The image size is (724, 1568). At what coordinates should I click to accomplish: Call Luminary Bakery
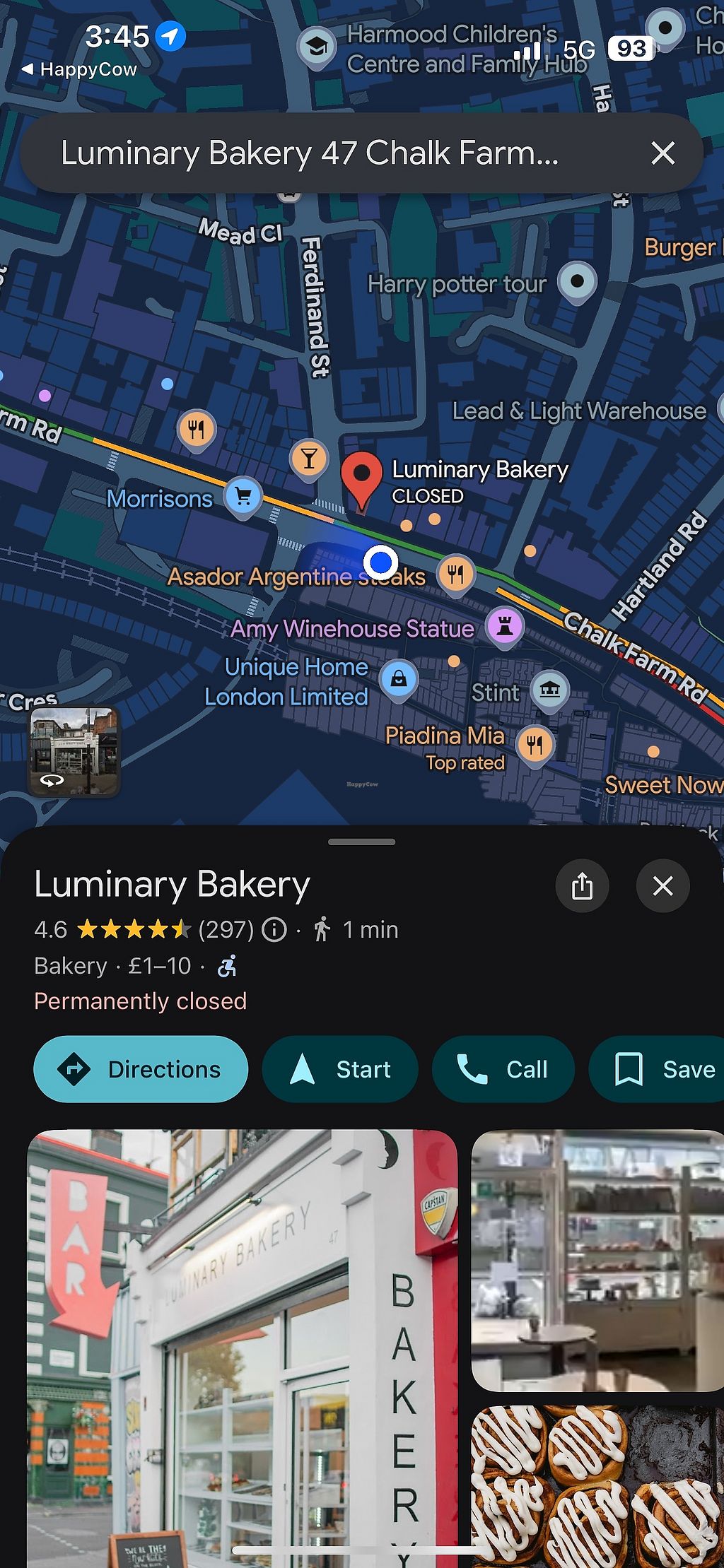coord(503,1069)
